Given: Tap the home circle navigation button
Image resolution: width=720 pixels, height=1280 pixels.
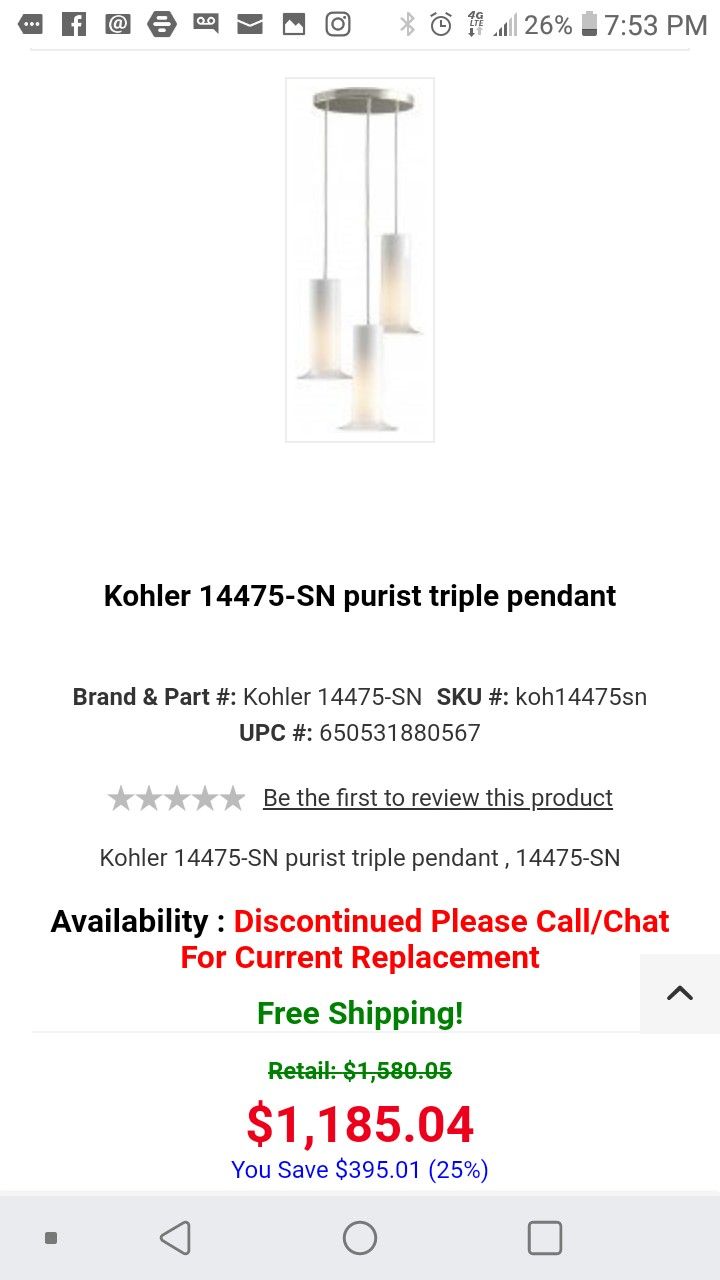Looking at the screenshot, I should (x=359, y=1236).
